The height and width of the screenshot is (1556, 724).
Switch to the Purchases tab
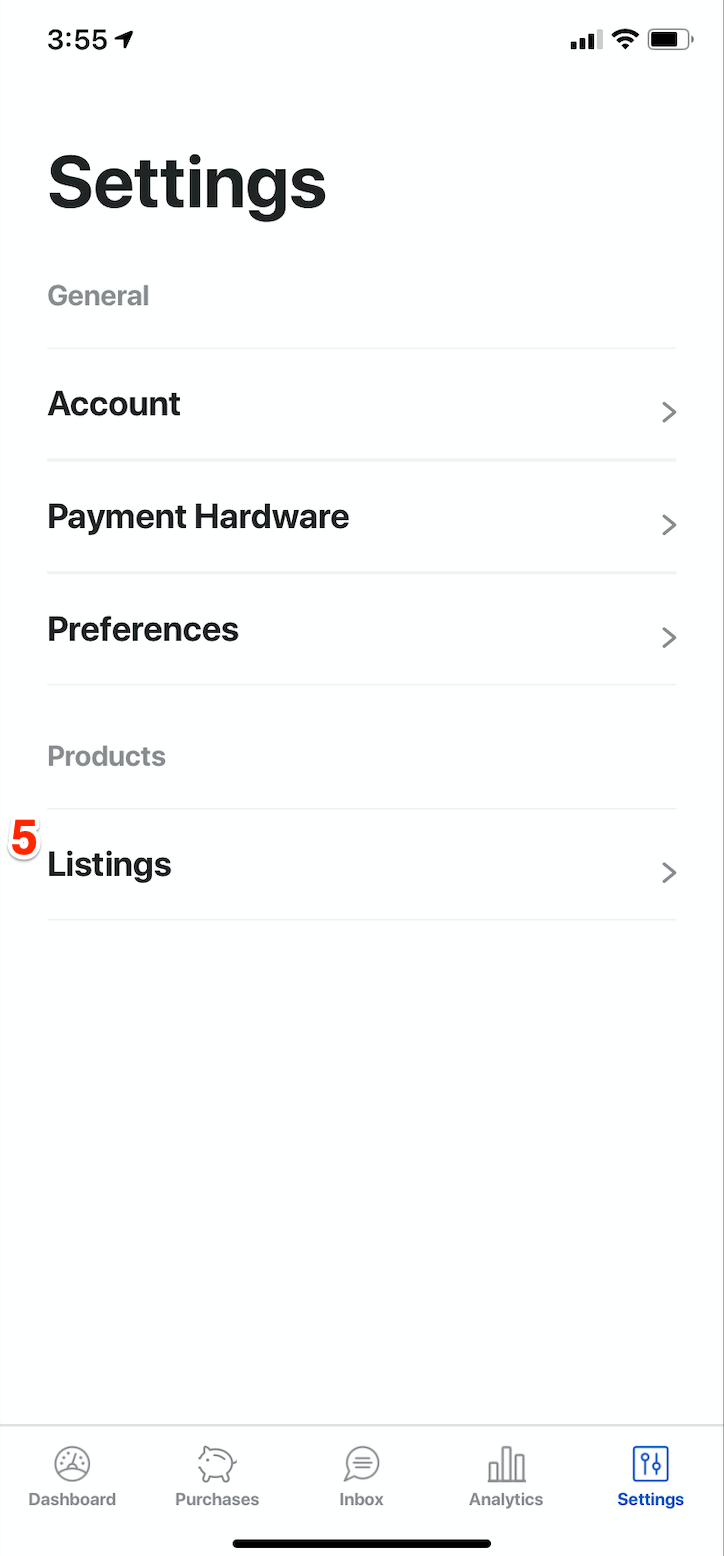tap(217, 1477)
